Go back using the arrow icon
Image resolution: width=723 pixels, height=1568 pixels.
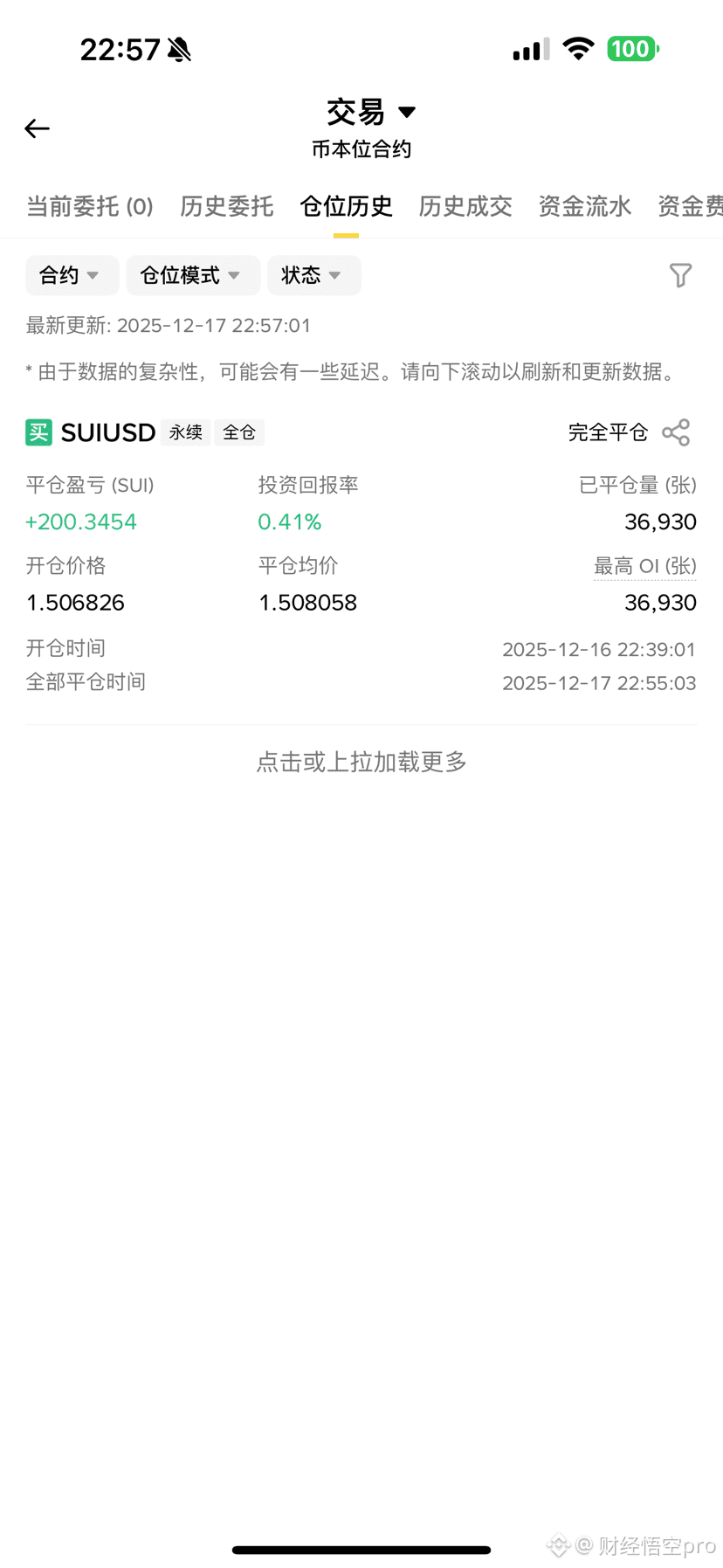(x=37, y=129)
